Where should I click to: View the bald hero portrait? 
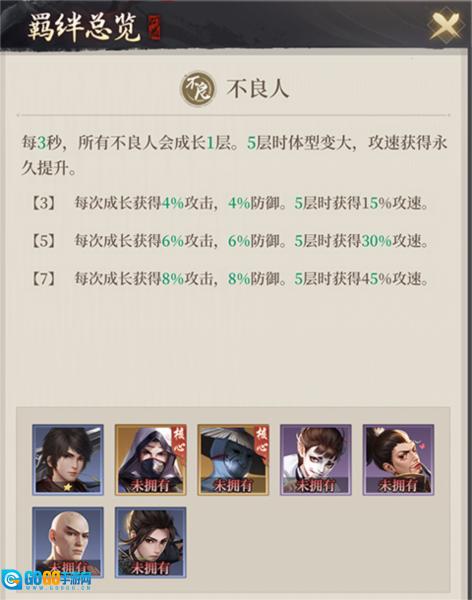coord(68,542)
